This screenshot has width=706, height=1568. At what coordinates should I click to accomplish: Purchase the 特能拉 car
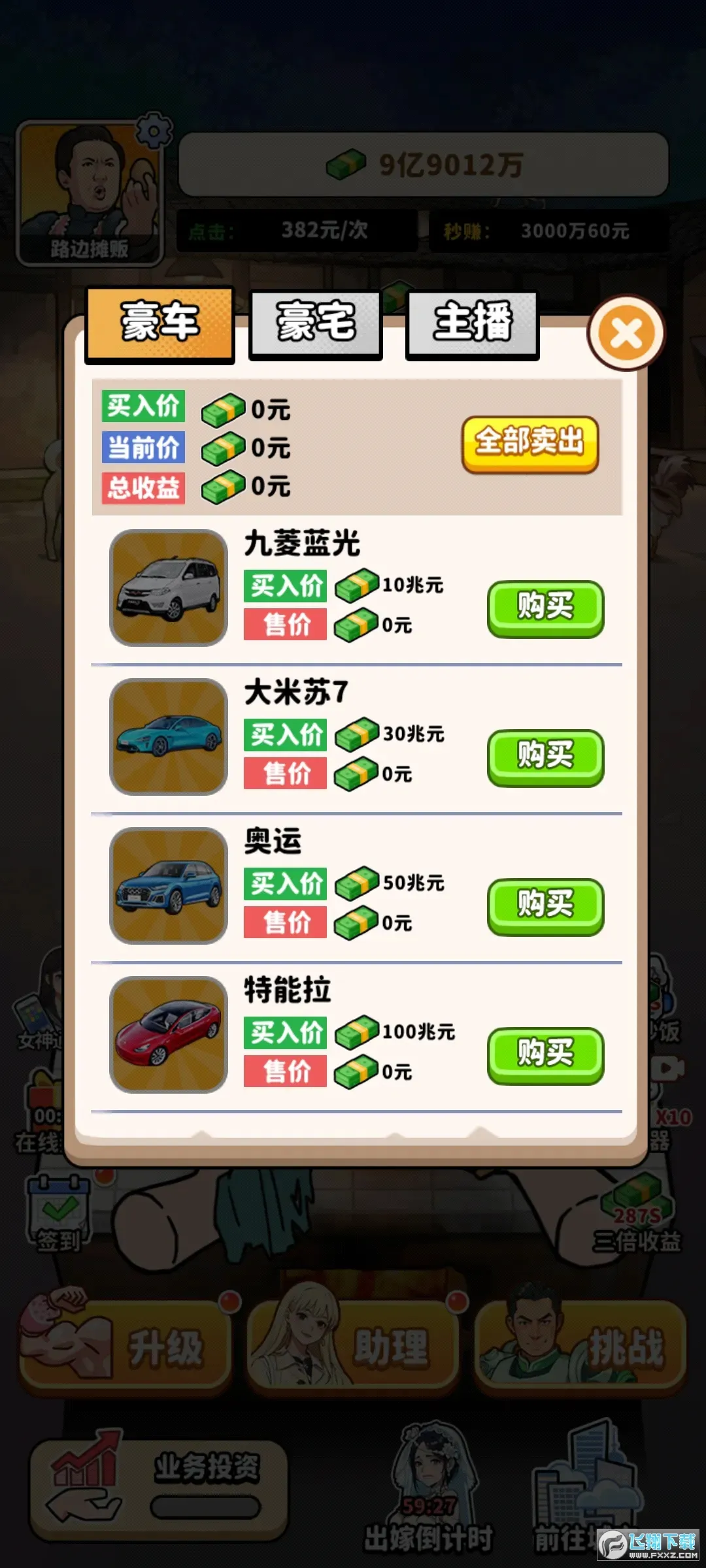pyautogui.click(x=545, y=1055)
